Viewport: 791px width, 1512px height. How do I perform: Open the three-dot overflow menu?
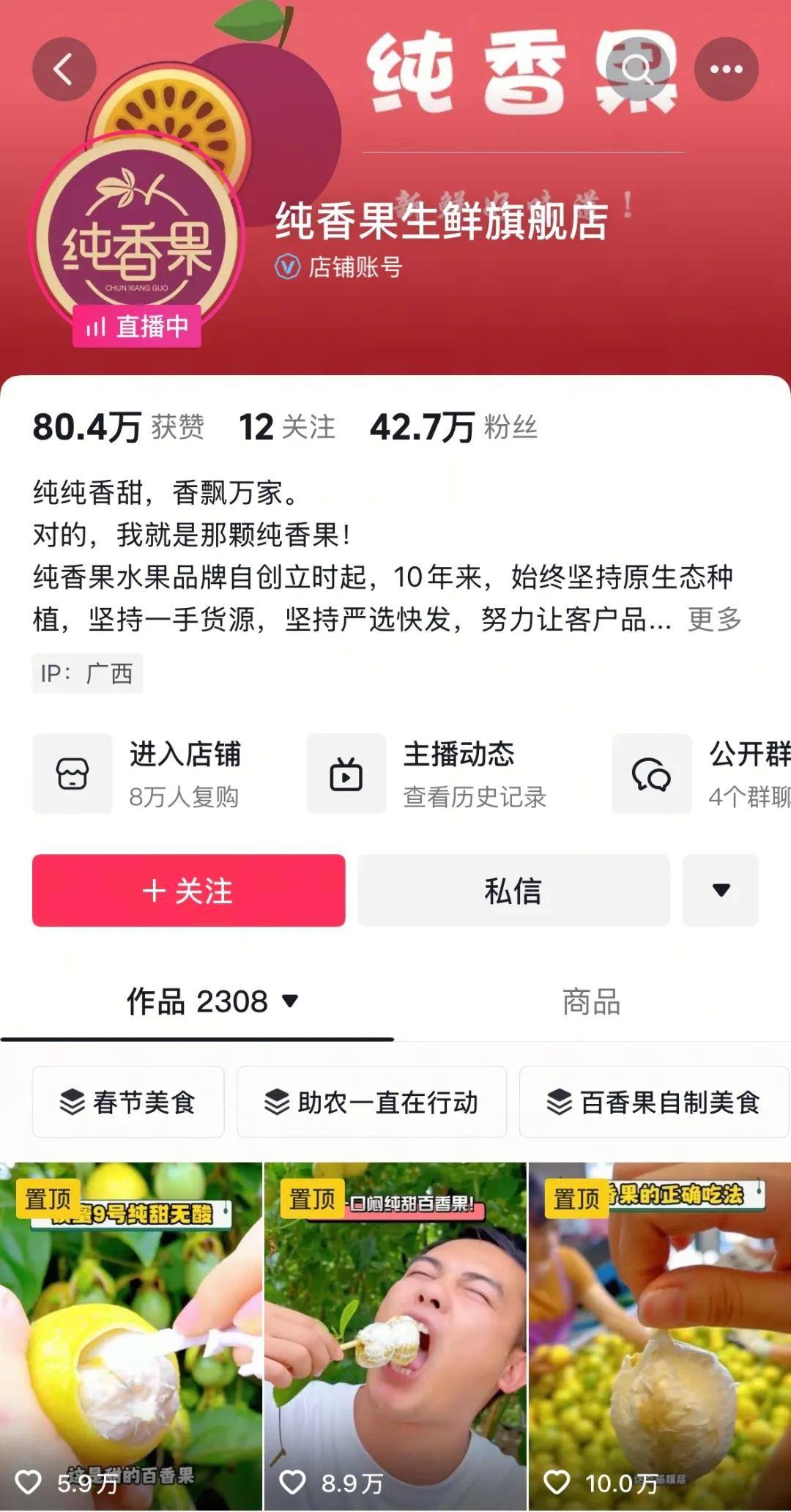pos(726,70)
